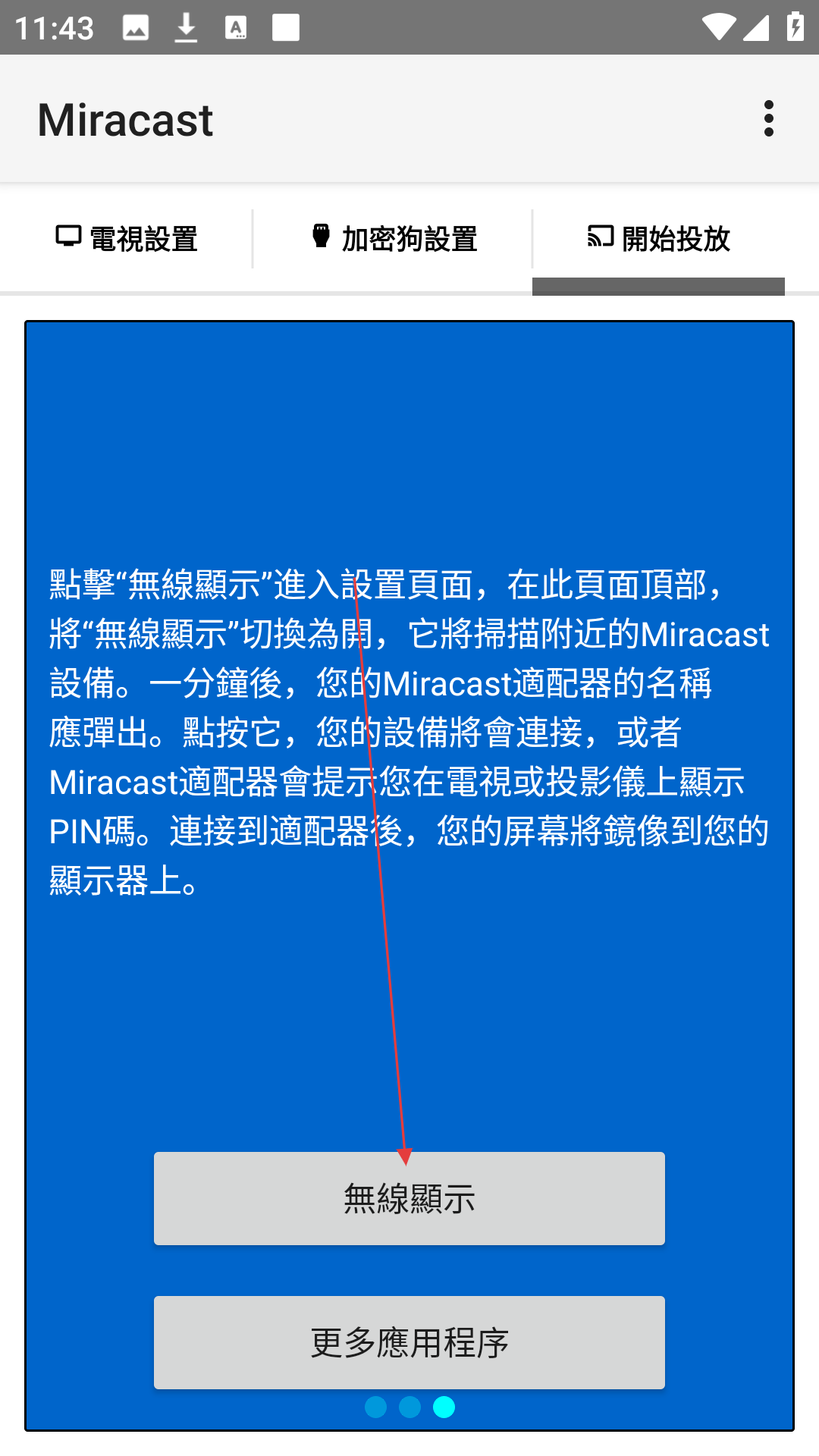Open 更多應用程序

tap(409, 1342)
